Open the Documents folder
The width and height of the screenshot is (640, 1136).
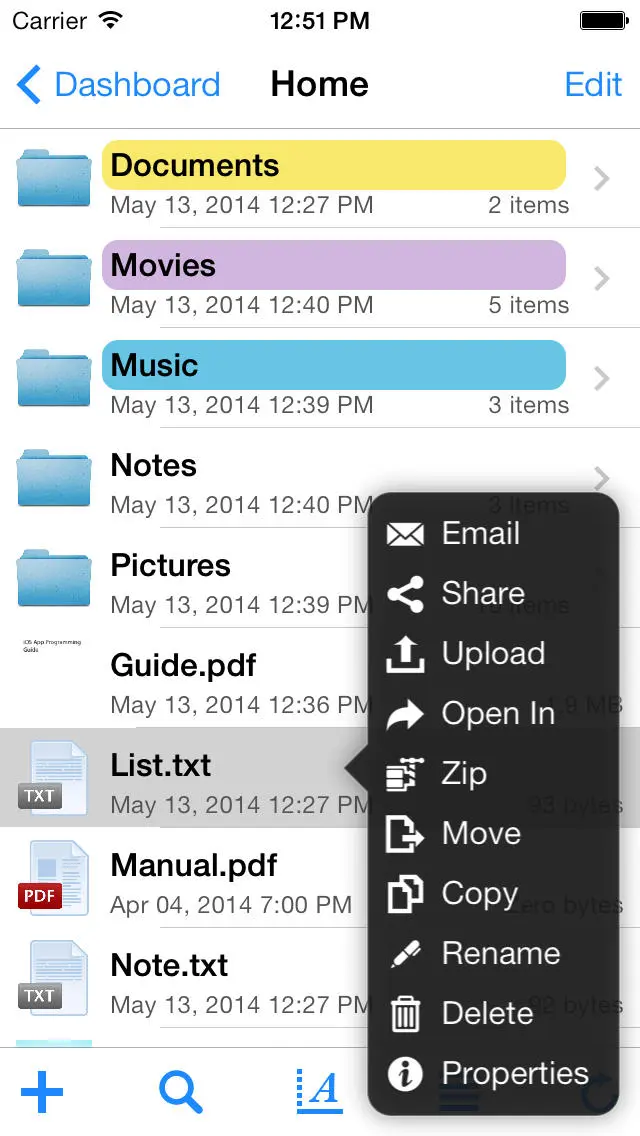click(x=300, y=178)
